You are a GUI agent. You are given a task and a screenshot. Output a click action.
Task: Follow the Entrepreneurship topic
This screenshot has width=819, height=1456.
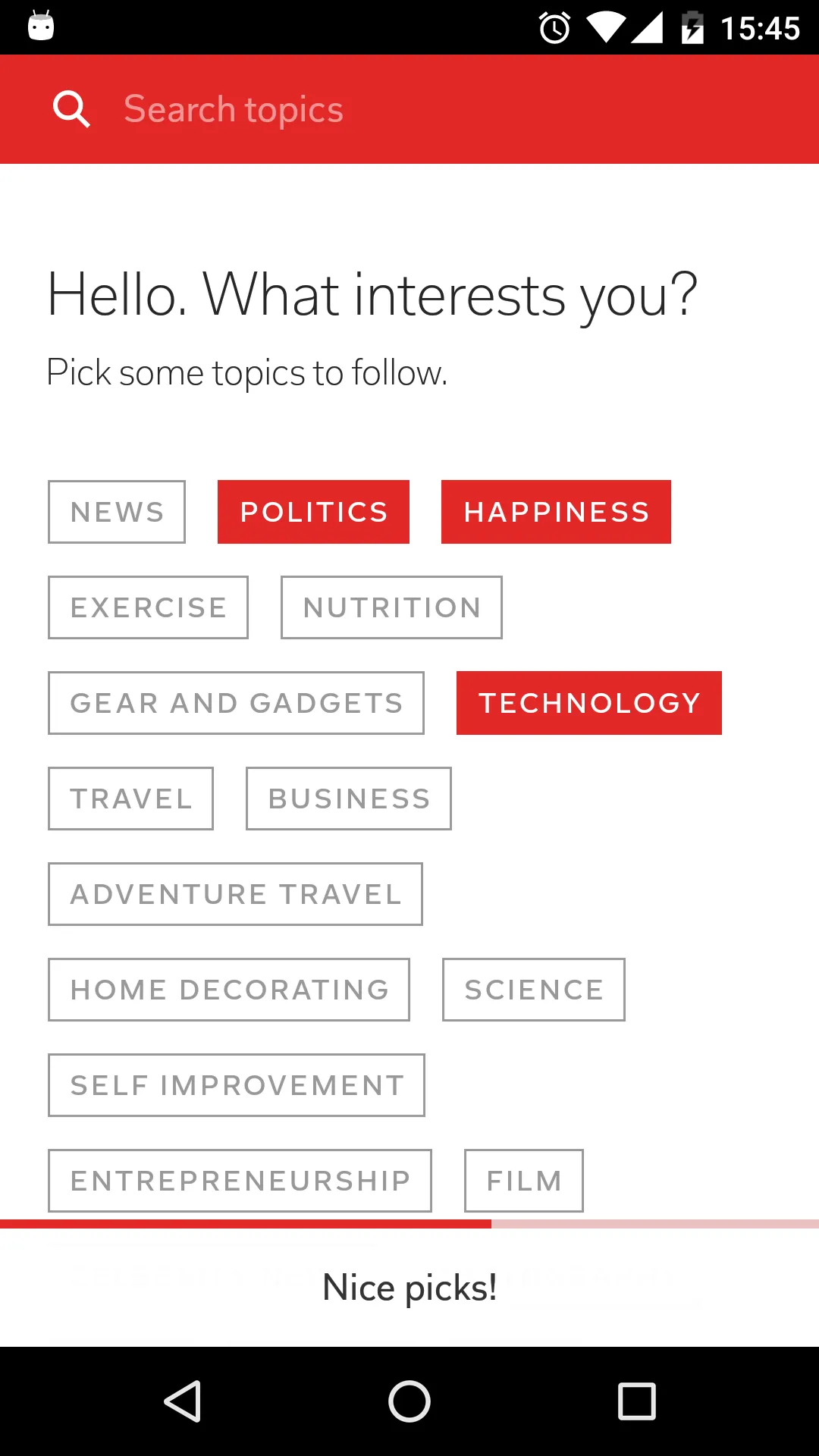tap(240, 1181)
